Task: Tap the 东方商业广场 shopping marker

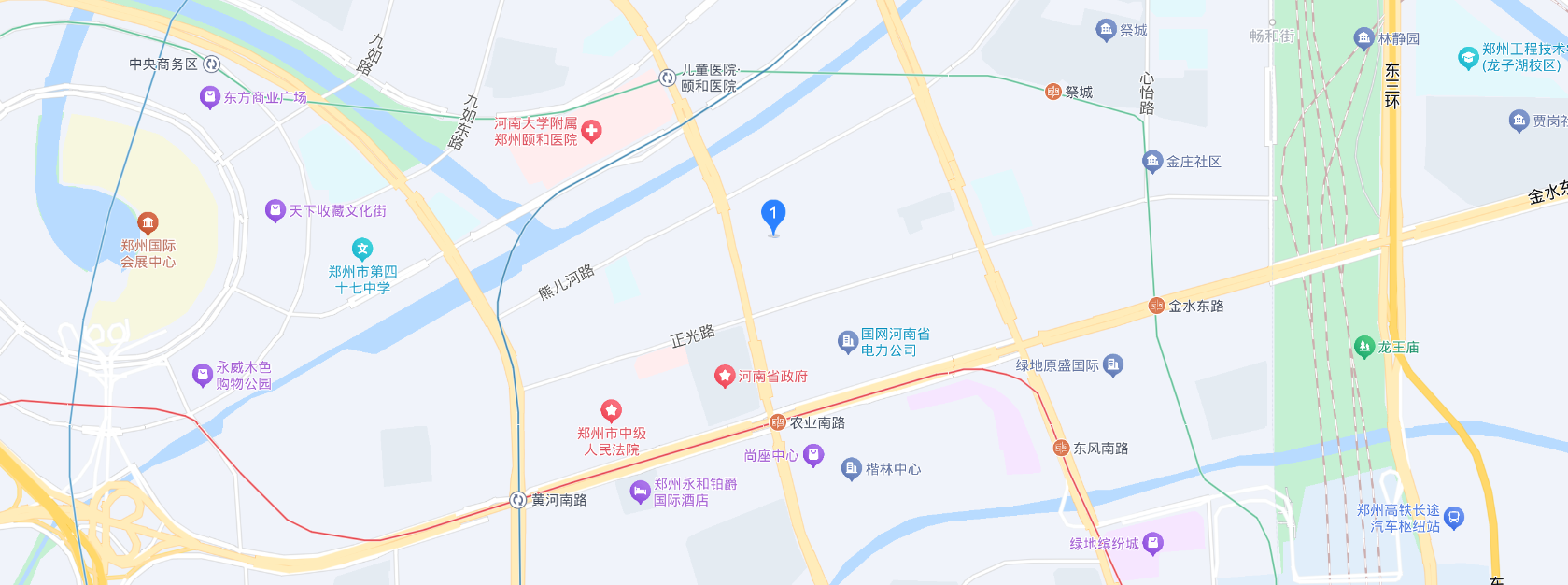Action: click(x=210, y=97)
